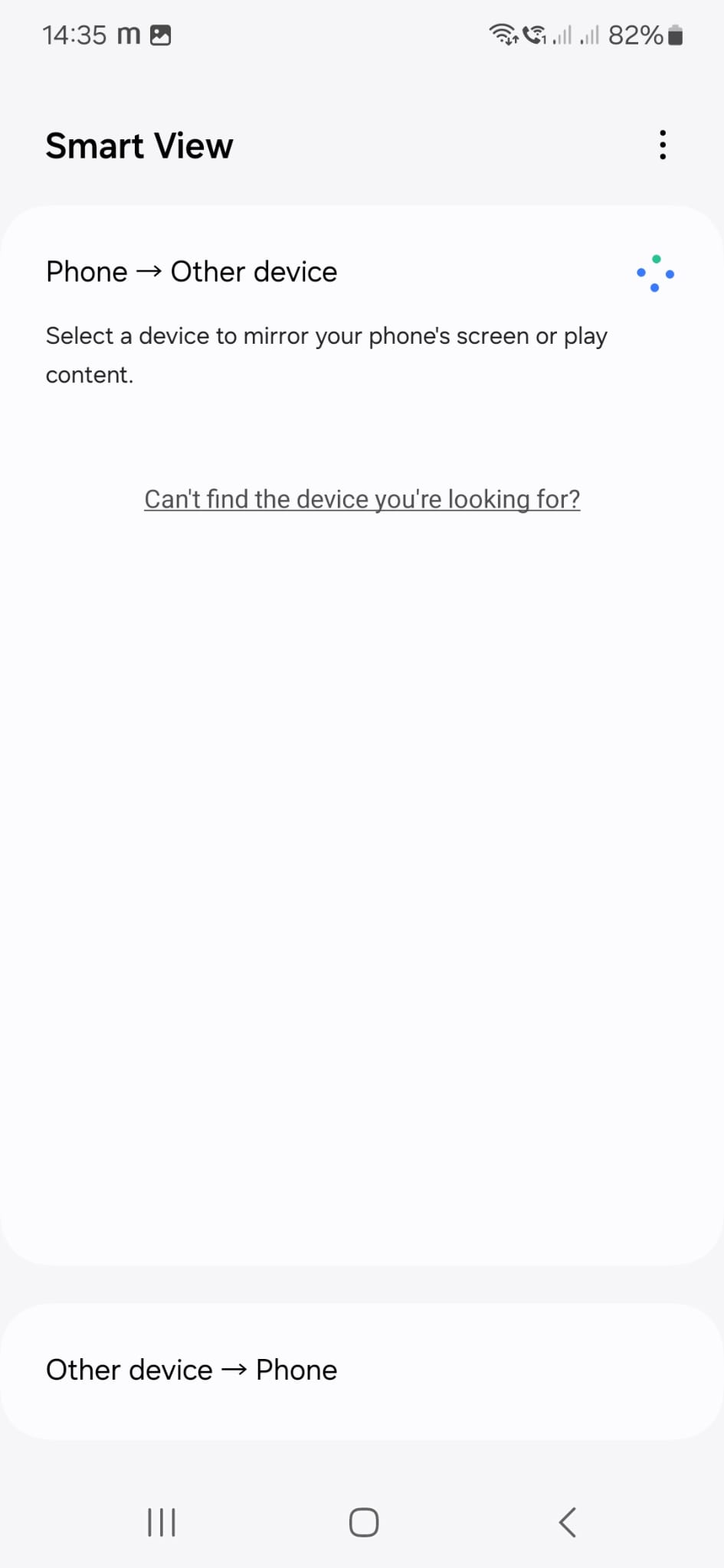Open the Smart View overflow menu

coord(663,145)
